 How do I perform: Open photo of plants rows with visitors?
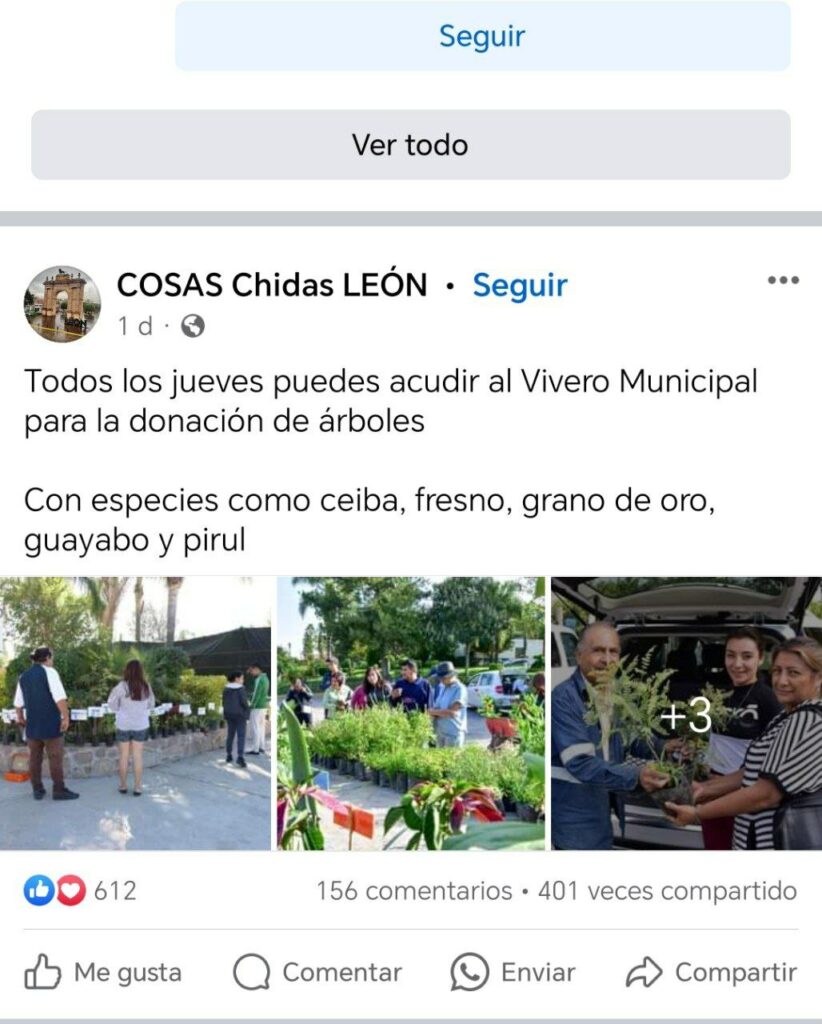411,713
